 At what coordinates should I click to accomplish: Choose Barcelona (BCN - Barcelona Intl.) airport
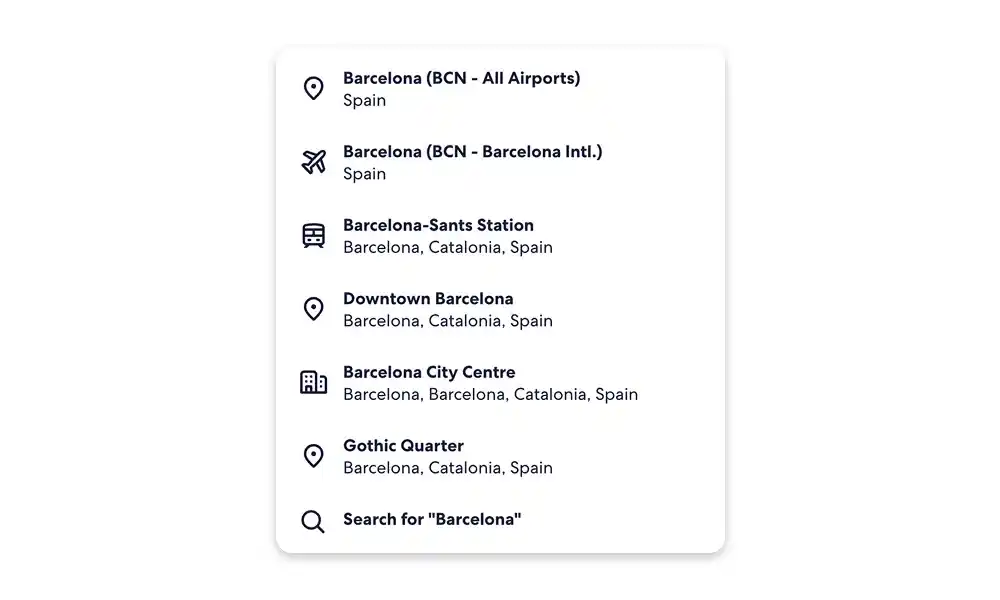click(x=472, y=162)
